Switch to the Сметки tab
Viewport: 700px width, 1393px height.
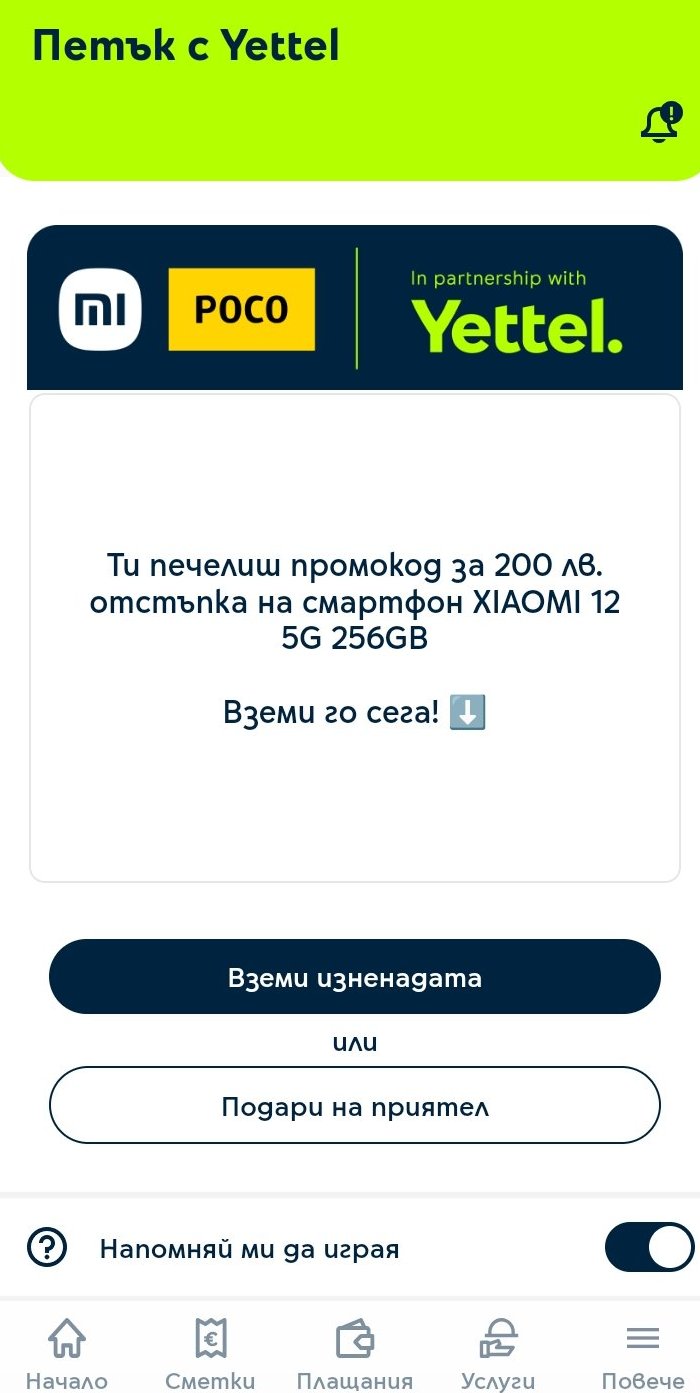210,1352
